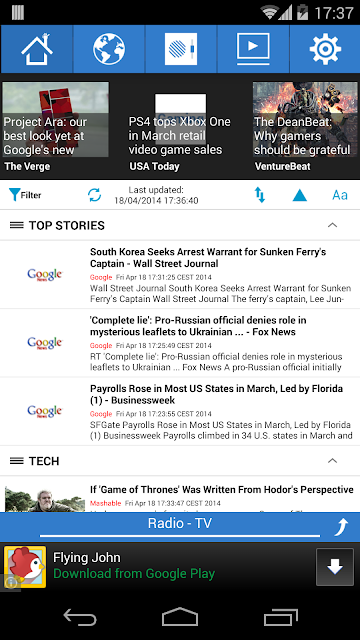The image size is (360, 640).
Task: Open the 'Complete lie' Pro-Russian official article
Action: (x=180, y=343)
